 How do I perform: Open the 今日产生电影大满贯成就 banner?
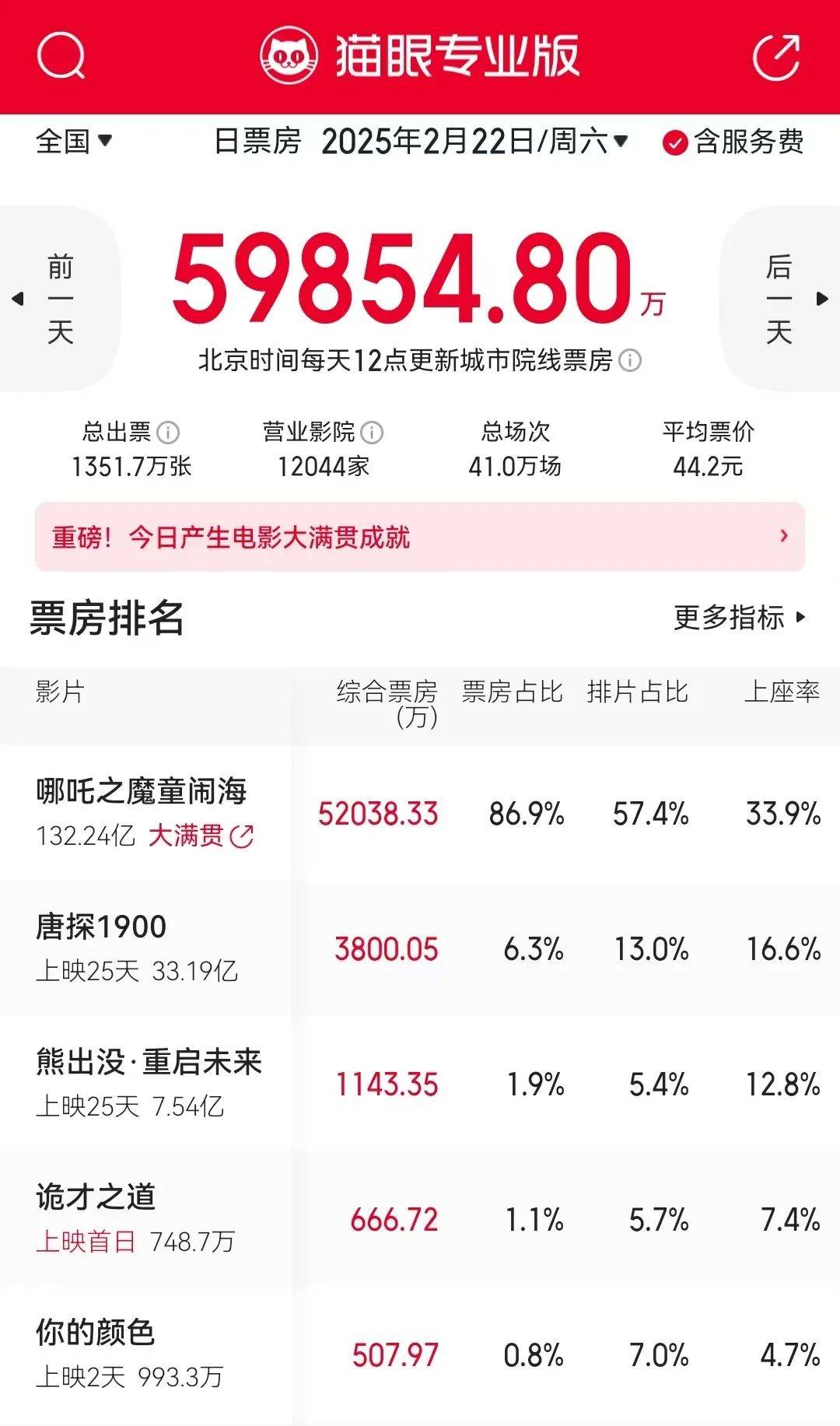pos(420,537)
